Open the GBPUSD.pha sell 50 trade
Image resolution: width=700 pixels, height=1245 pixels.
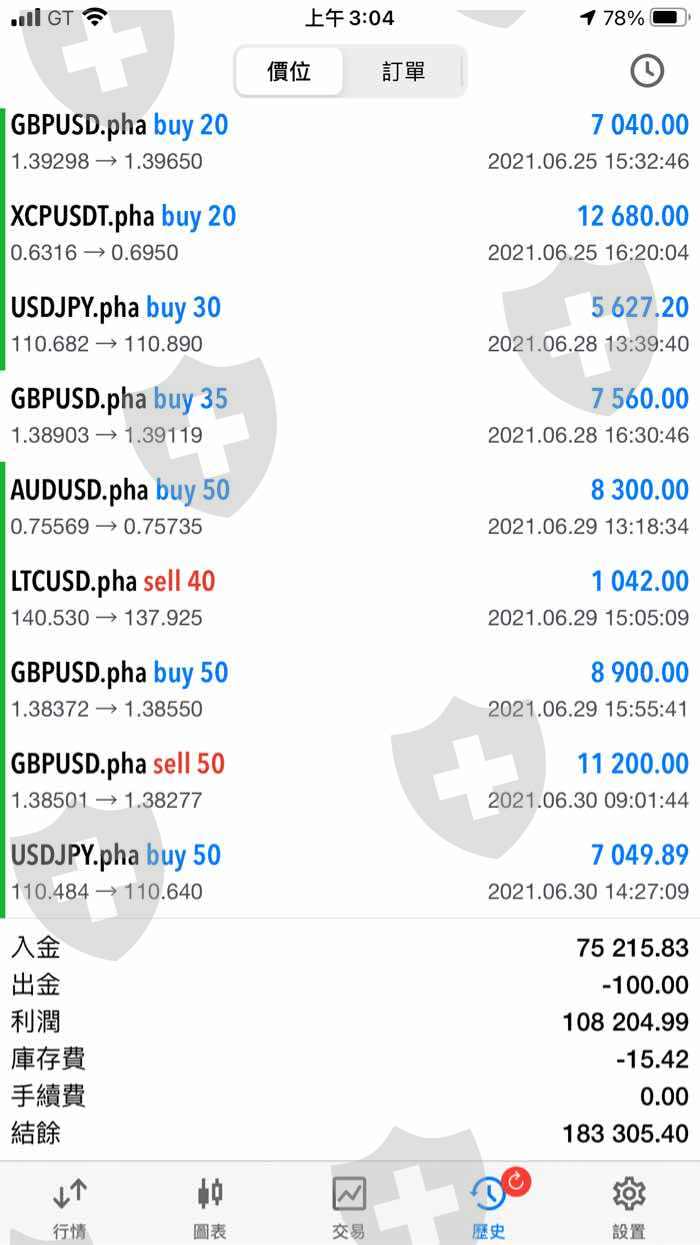point(350,781)
